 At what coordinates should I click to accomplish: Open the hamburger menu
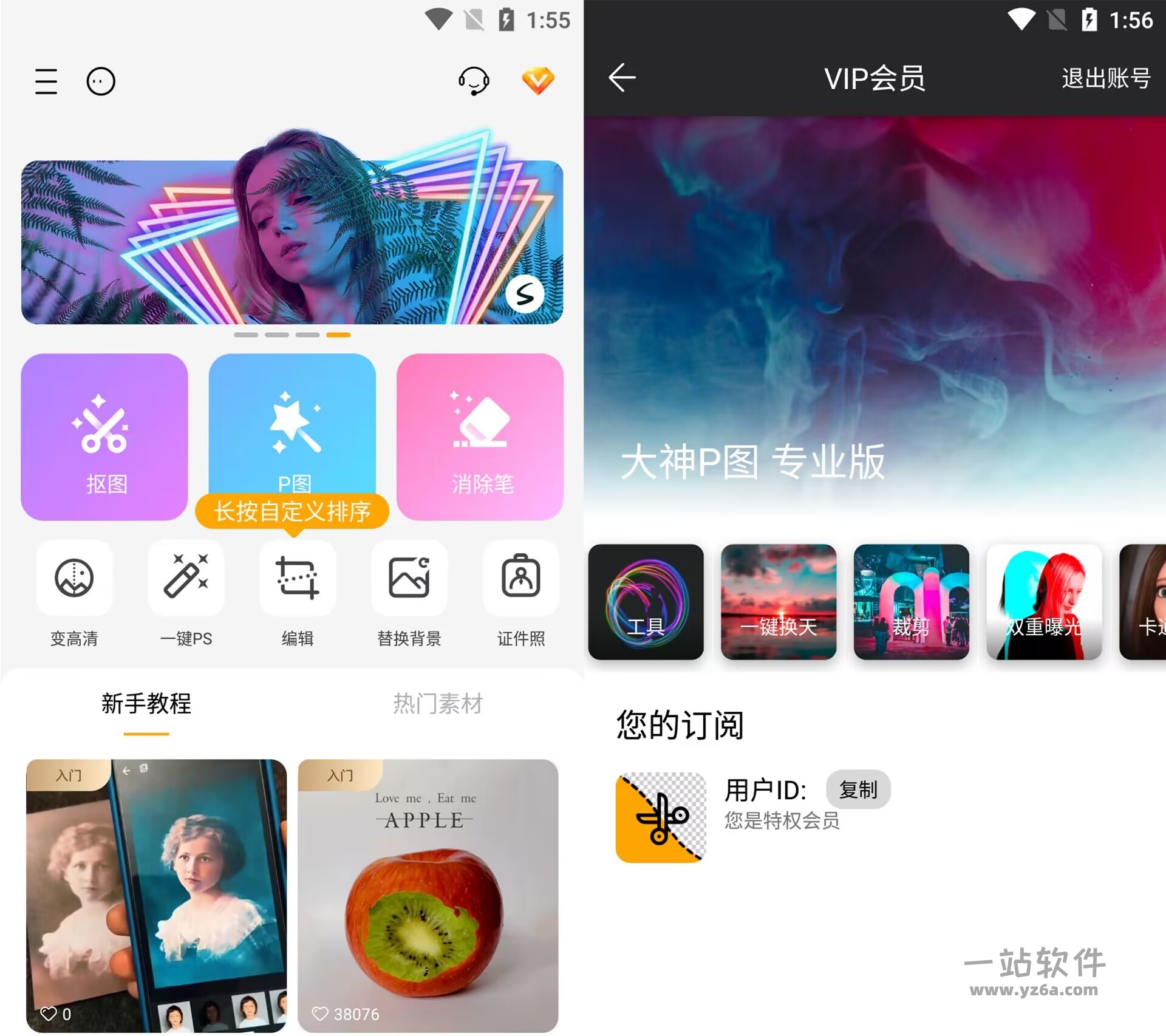pos(46,81)
